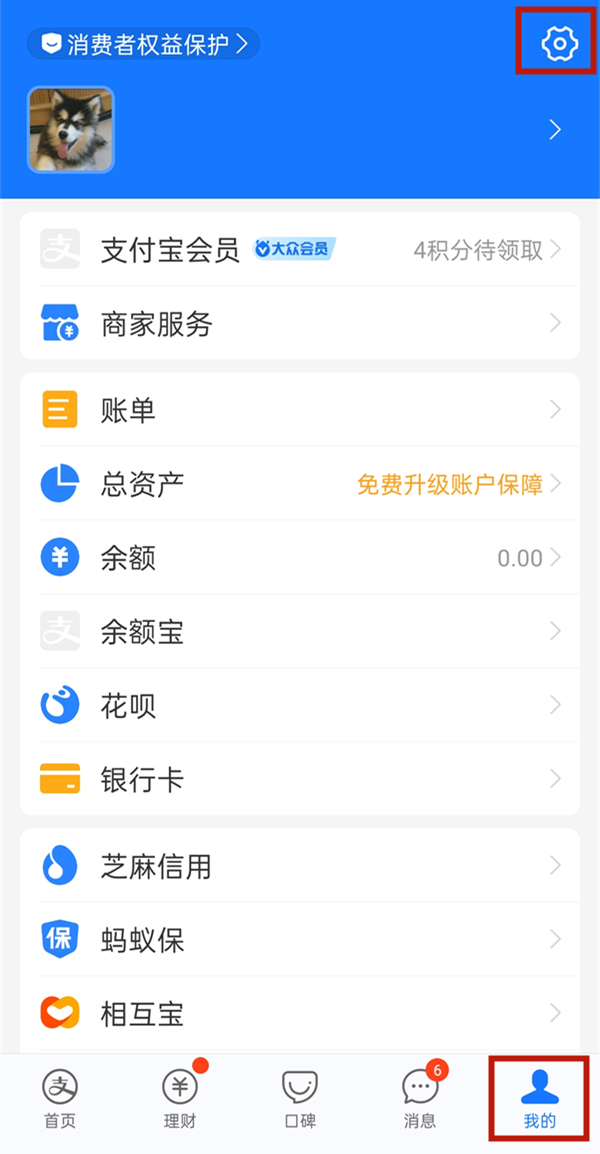Open 商家服务 merchant services
The image size is (600, 1154).
(300, 323)
